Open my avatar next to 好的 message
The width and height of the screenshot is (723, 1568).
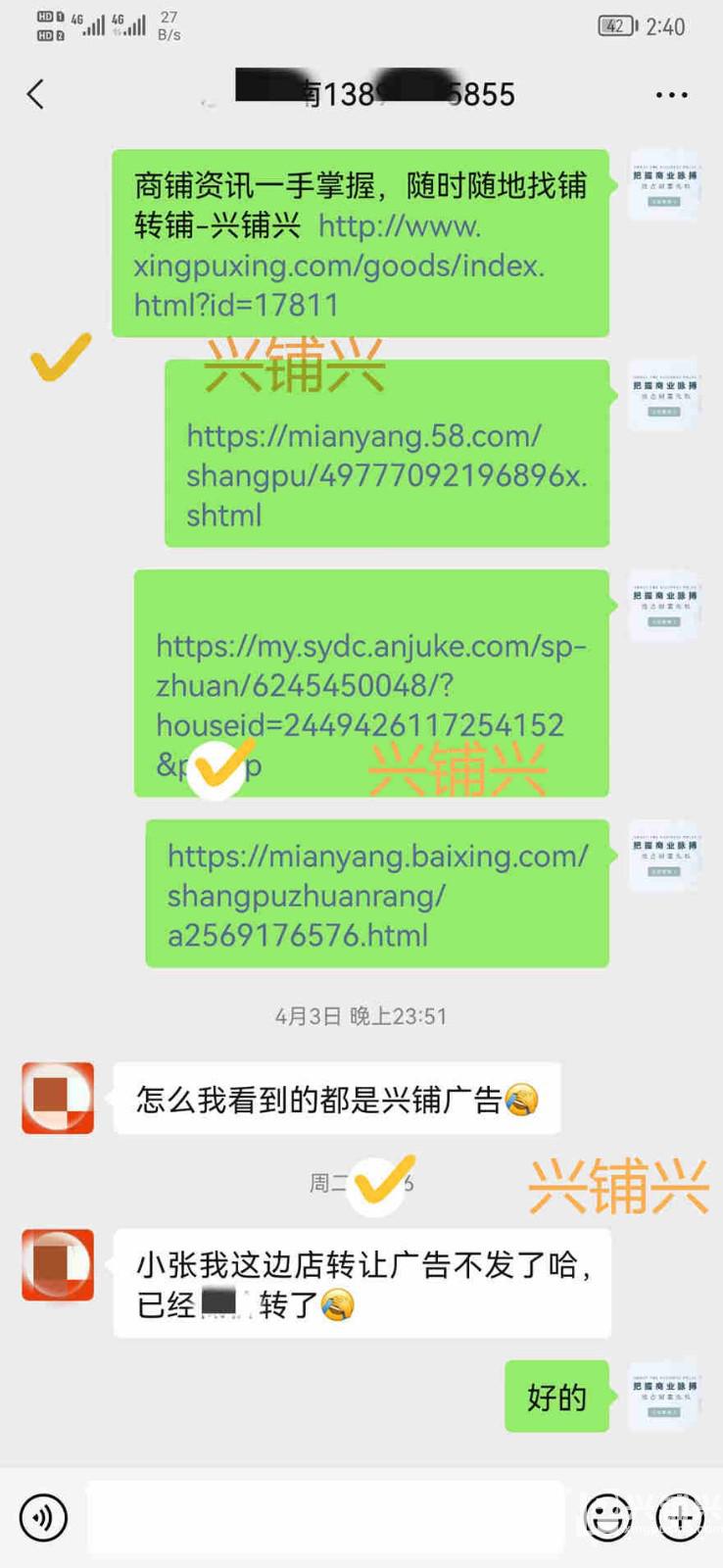coord(664,1396)
